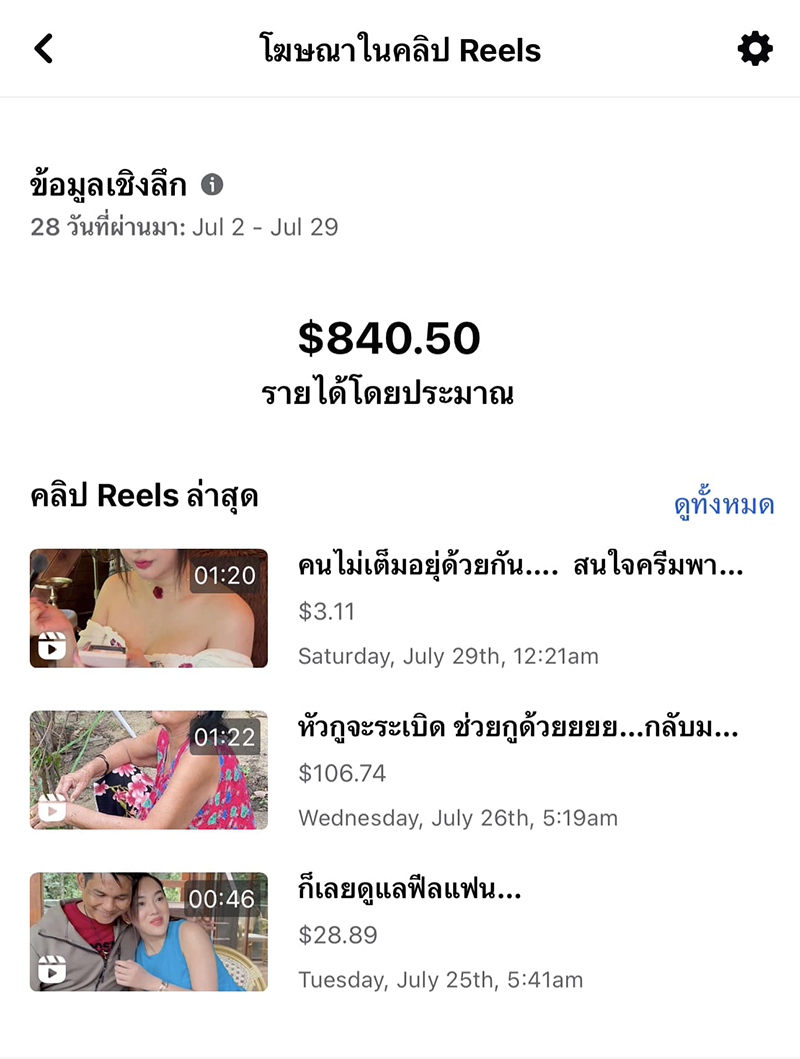The width and height of the screenshot is (800, 1059).
Task: Click the Reels icon on the third thumbnail
Action: 53,971
